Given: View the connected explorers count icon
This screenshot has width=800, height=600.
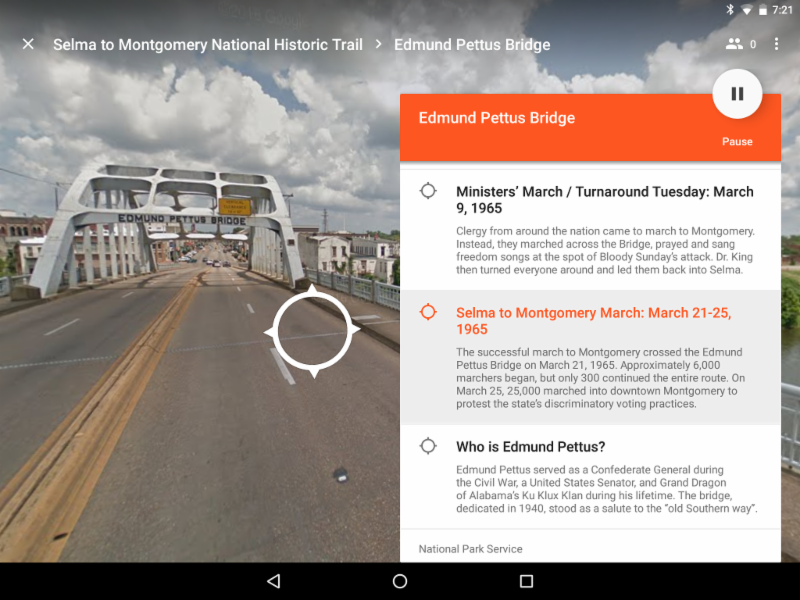Looking at the screenshot, I should tap(734, 44).
